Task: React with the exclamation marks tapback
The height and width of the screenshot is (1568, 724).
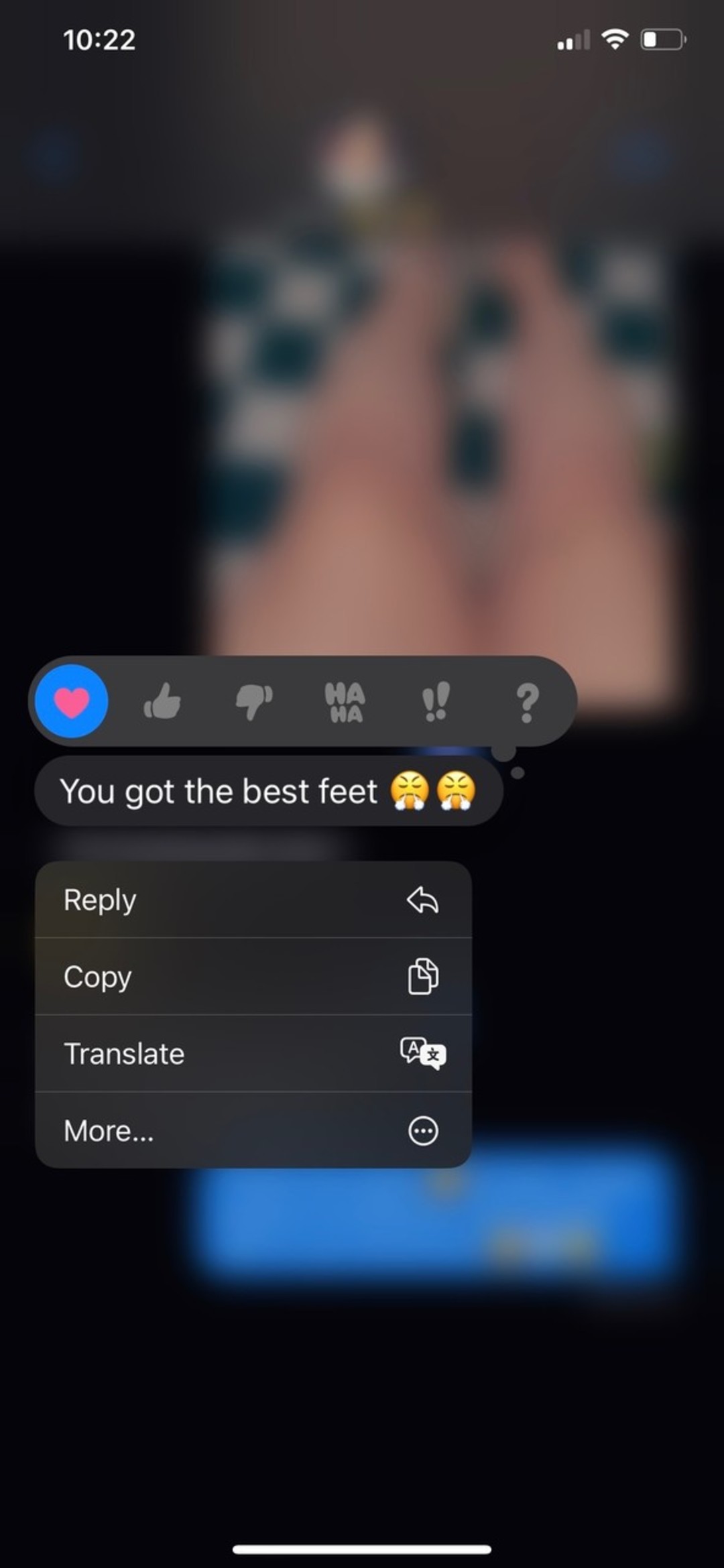Action: [x=436, y=701]
